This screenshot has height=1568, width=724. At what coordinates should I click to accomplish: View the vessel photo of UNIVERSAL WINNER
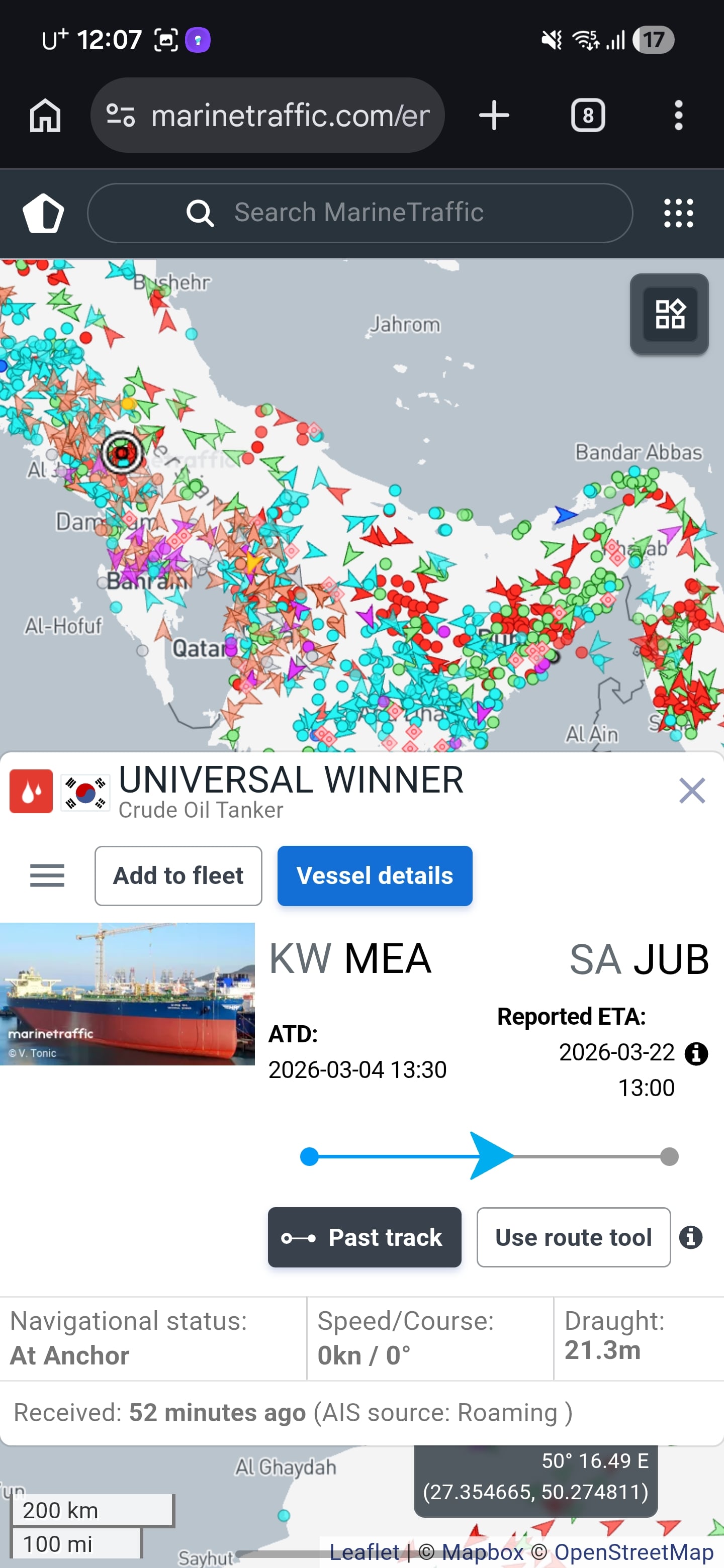127,994
